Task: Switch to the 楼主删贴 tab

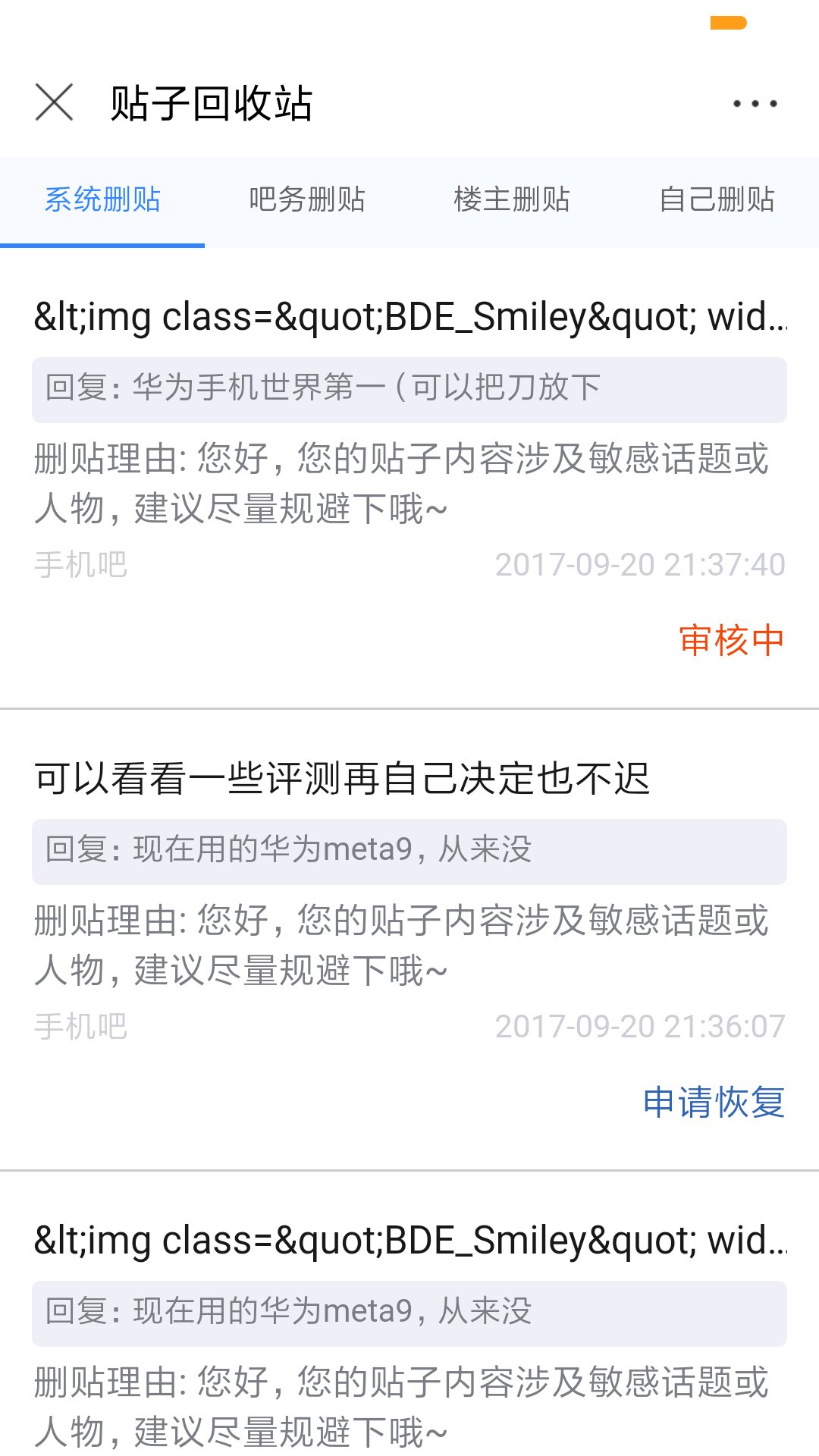Action: (x=512, y=200)
